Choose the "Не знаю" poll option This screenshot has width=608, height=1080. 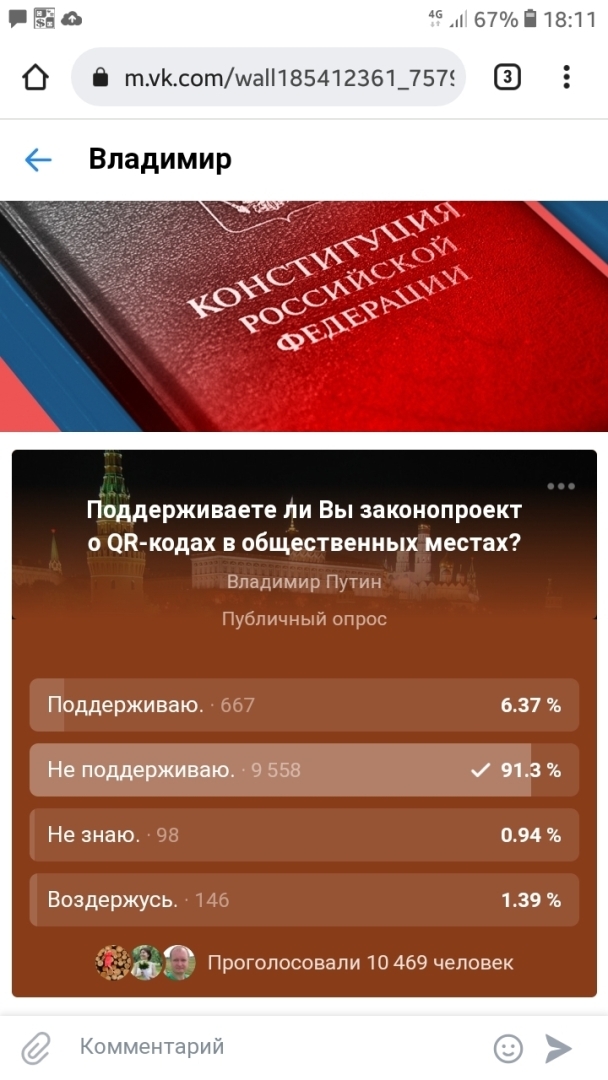pyautogui.click(x=304, y=835)
